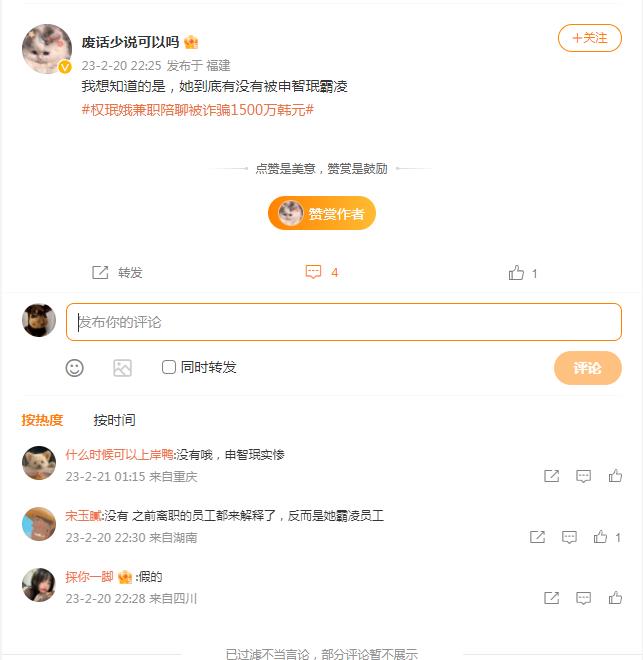Reply to 宋玉腻's comment
Viewport: 643px width, 660px height.
(x=569, y=537)
